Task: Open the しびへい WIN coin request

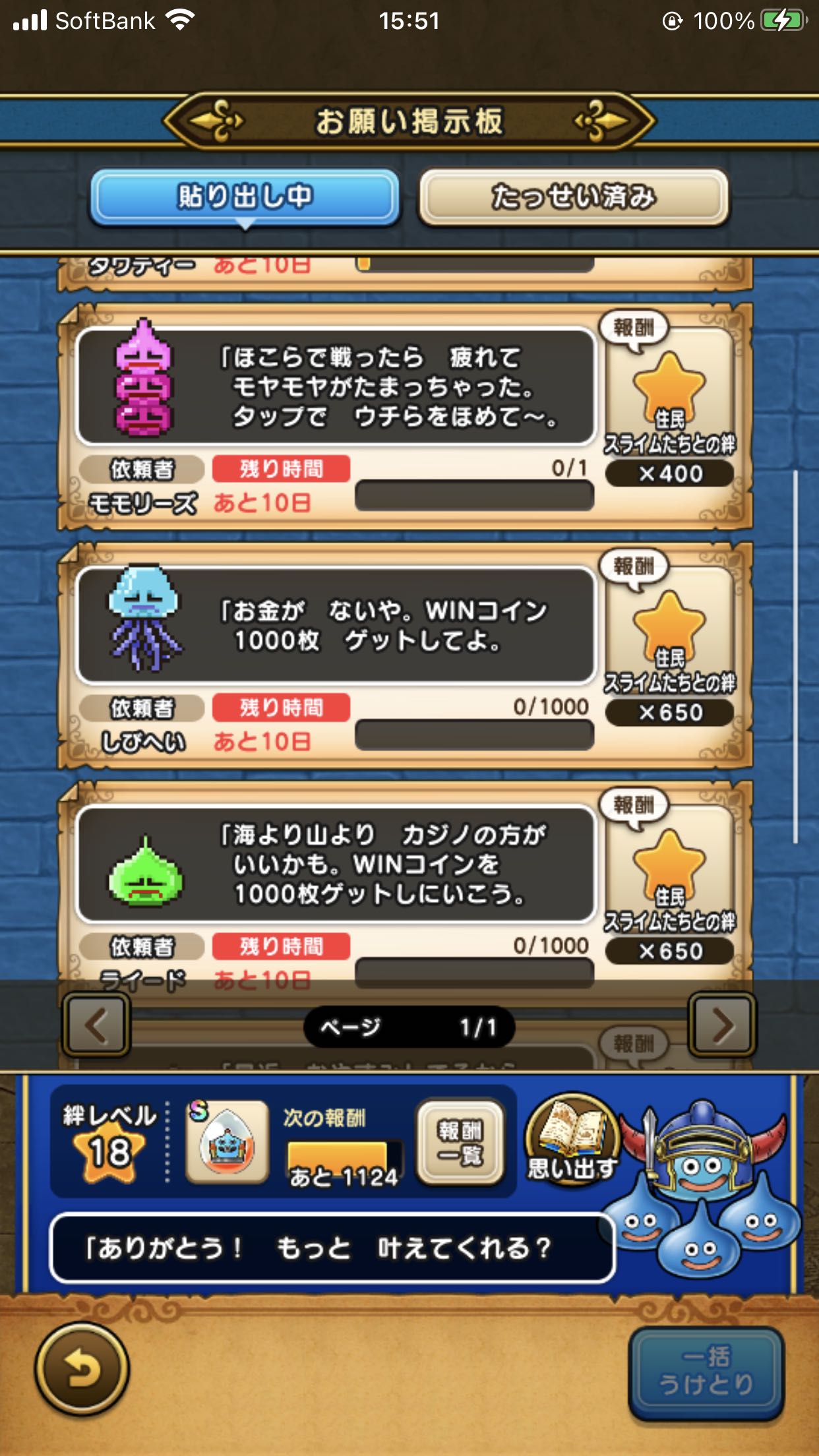Action: point(336,625)
